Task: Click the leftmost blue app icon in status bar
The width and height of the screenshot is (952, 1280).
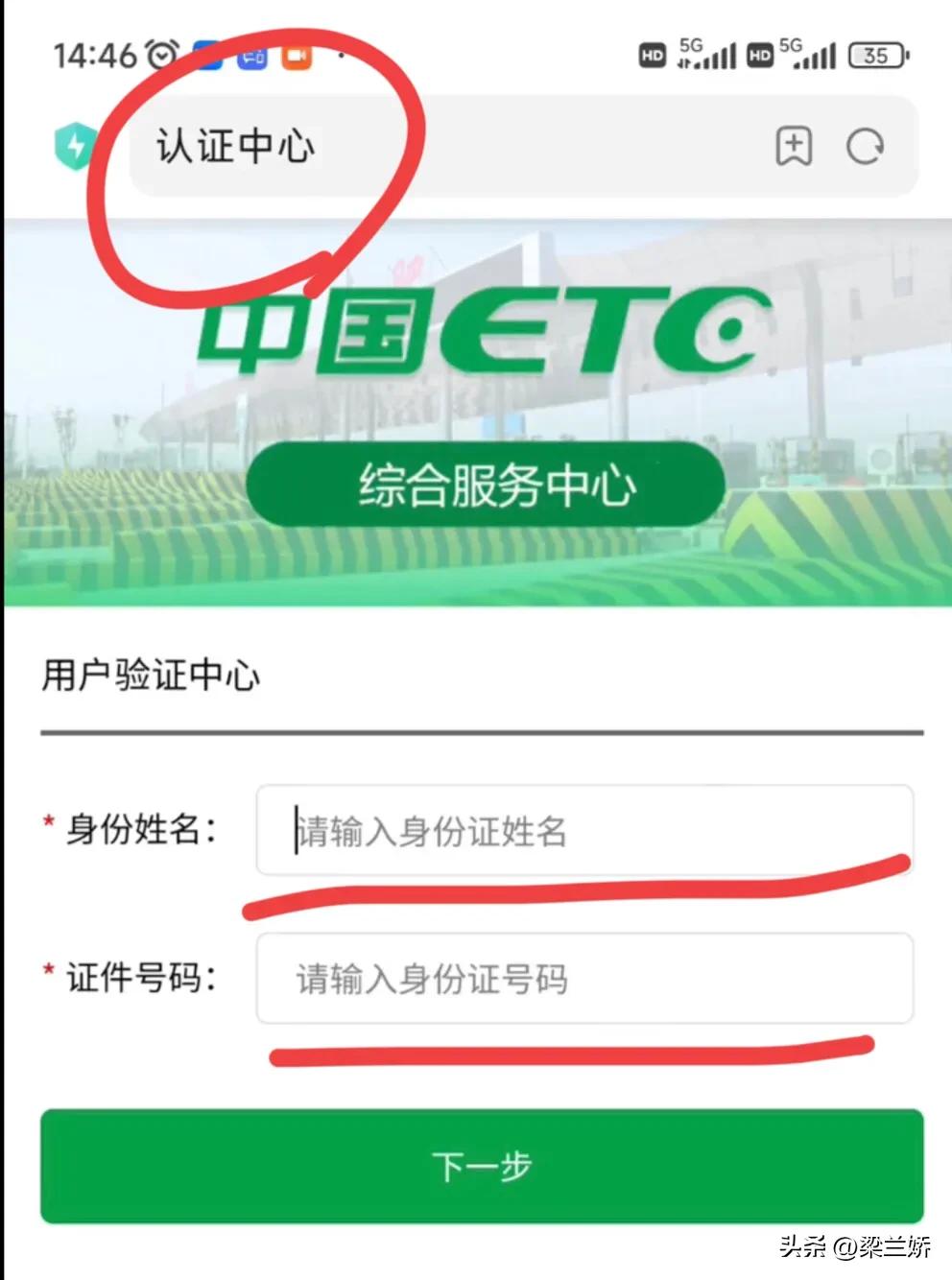Action: pyautogui.click(x=206, y=55)
